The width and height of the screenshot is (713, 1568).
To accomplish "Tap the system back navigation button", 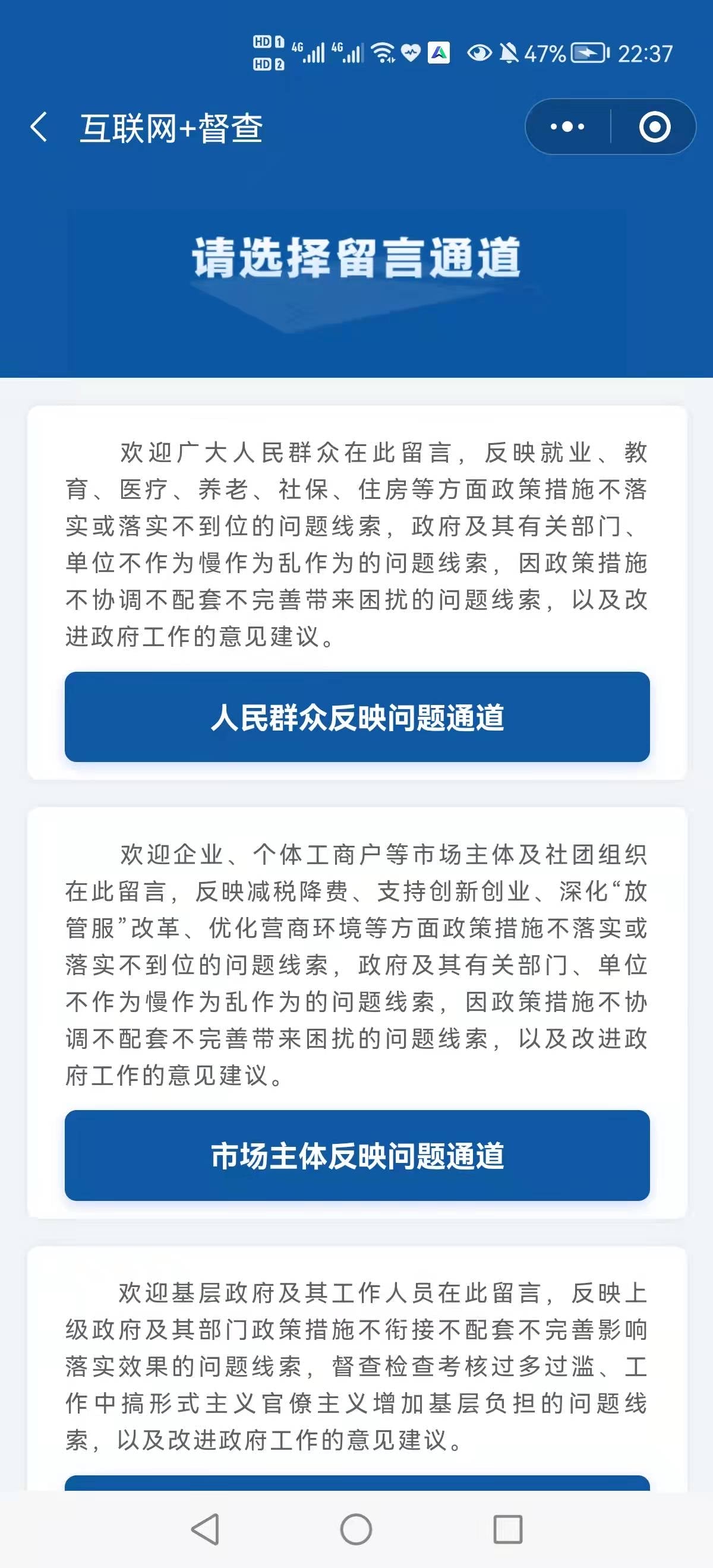I will tap(206, 1528).
